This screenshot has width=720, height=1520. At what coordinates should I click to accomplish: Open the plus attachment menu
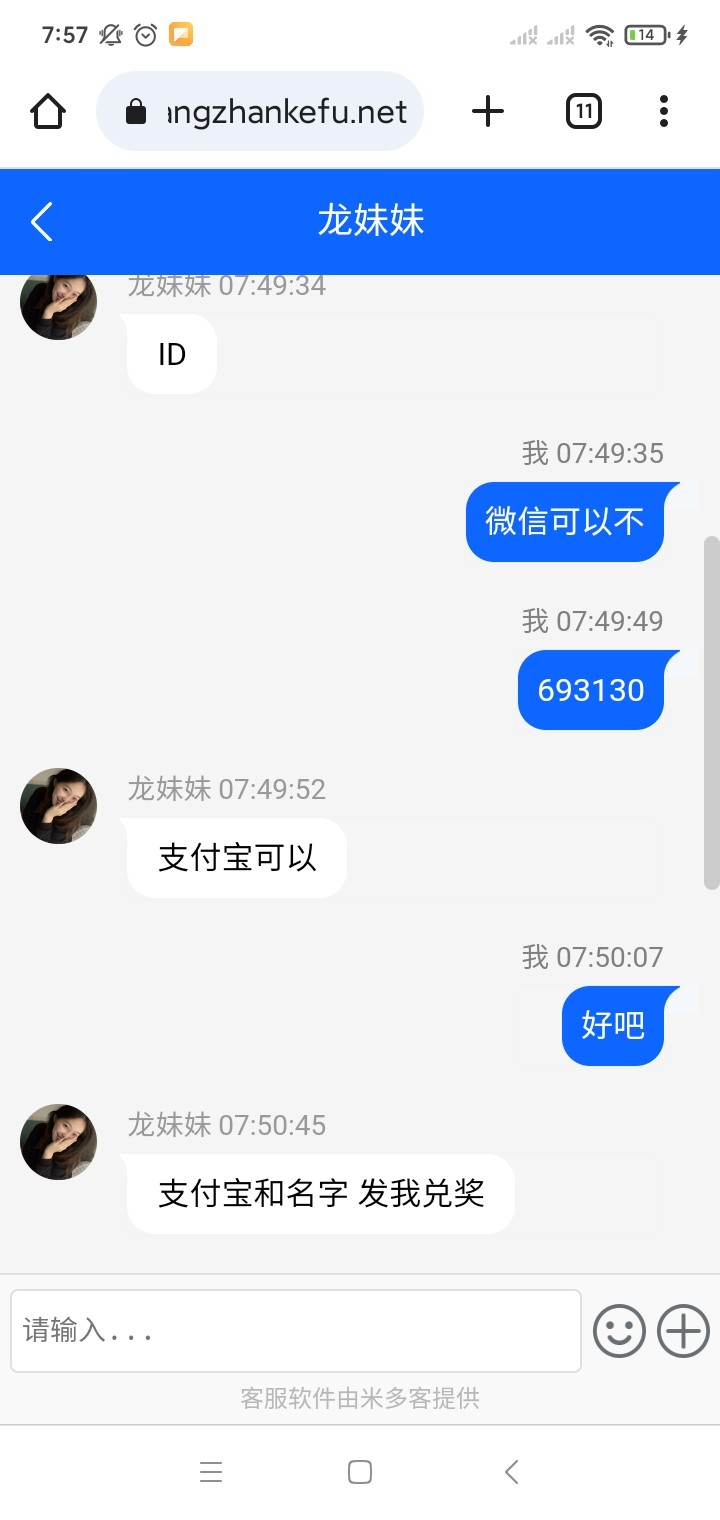click(x=683, y=1331)
